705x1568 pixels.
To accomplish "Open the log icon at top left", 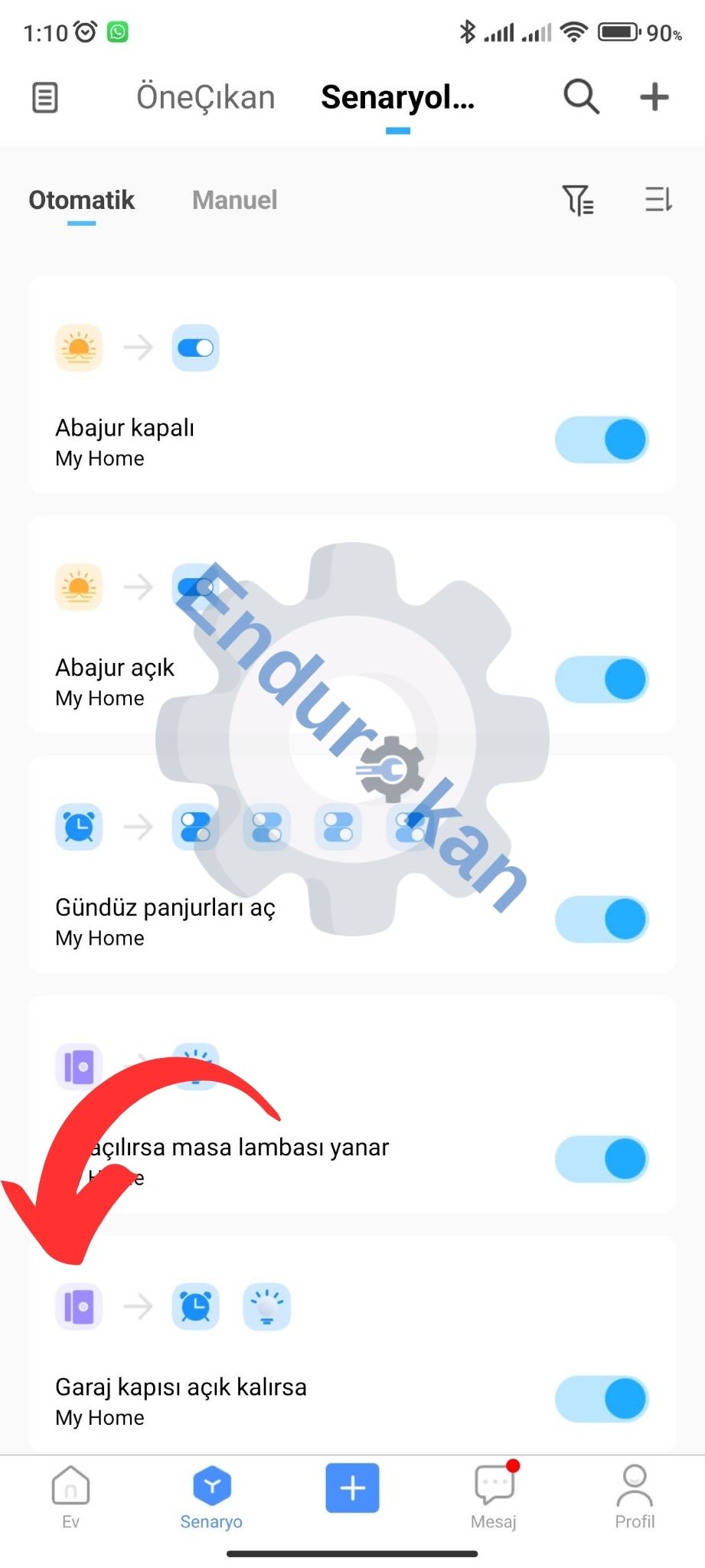I will [45, 98].
